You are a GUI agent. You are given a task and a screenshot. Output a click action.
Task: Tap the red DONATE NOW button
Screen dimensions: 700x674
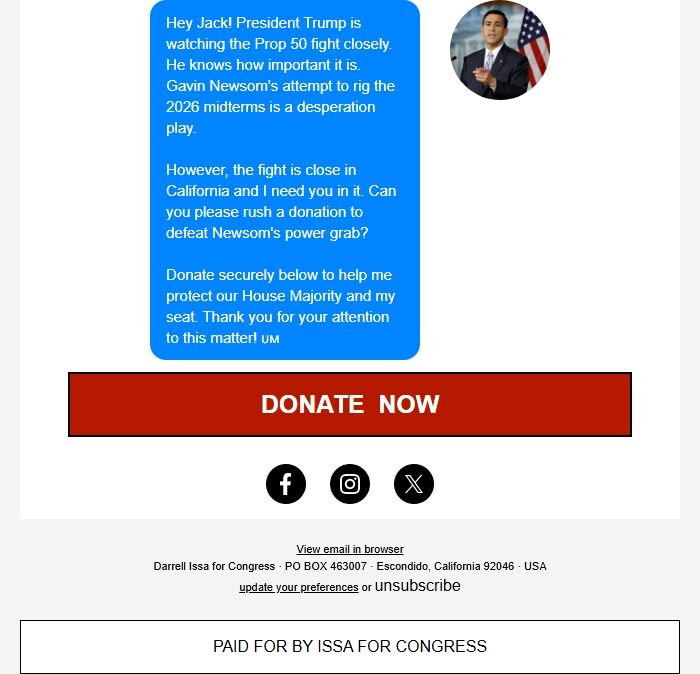pos(350,404)
